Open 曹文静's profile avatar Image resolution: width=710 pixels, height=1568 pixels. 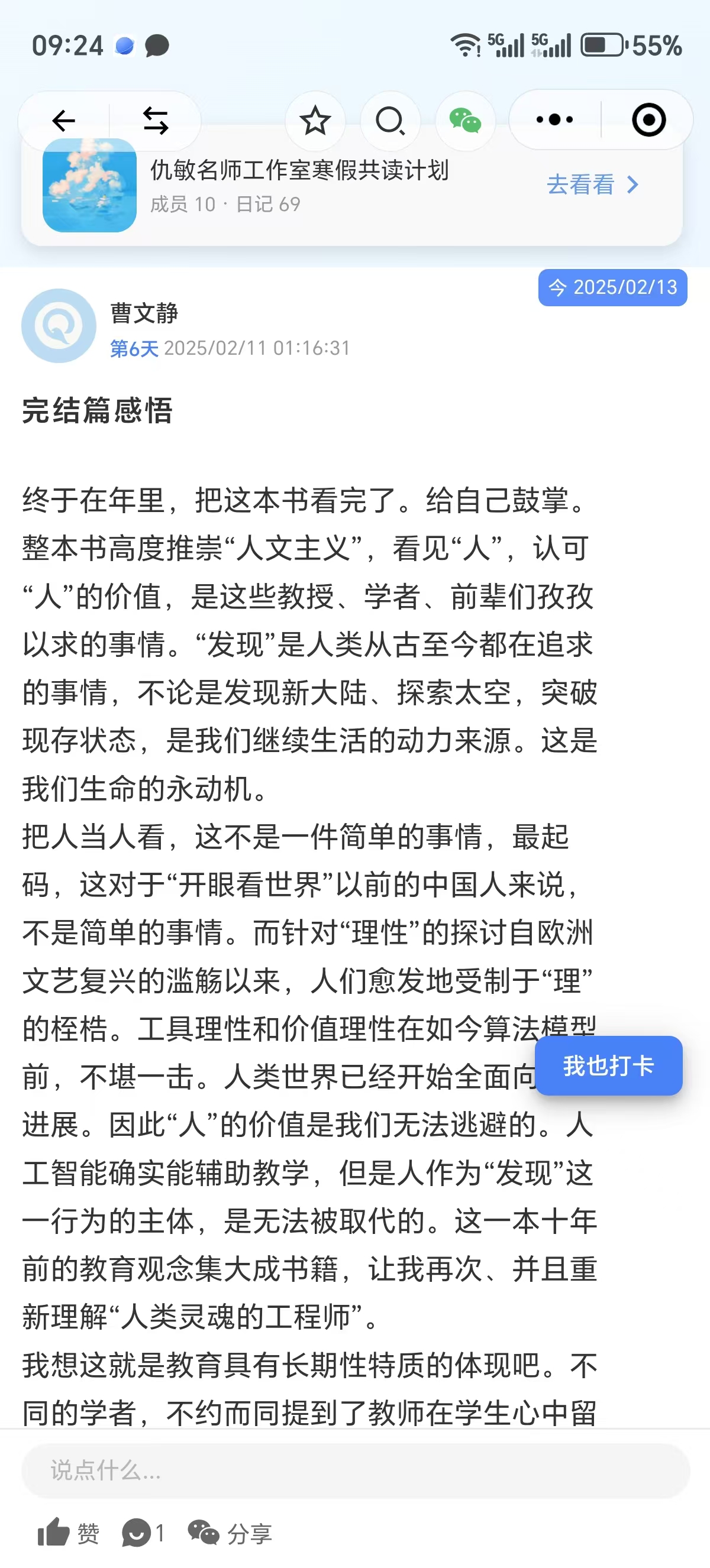point(59,326)
